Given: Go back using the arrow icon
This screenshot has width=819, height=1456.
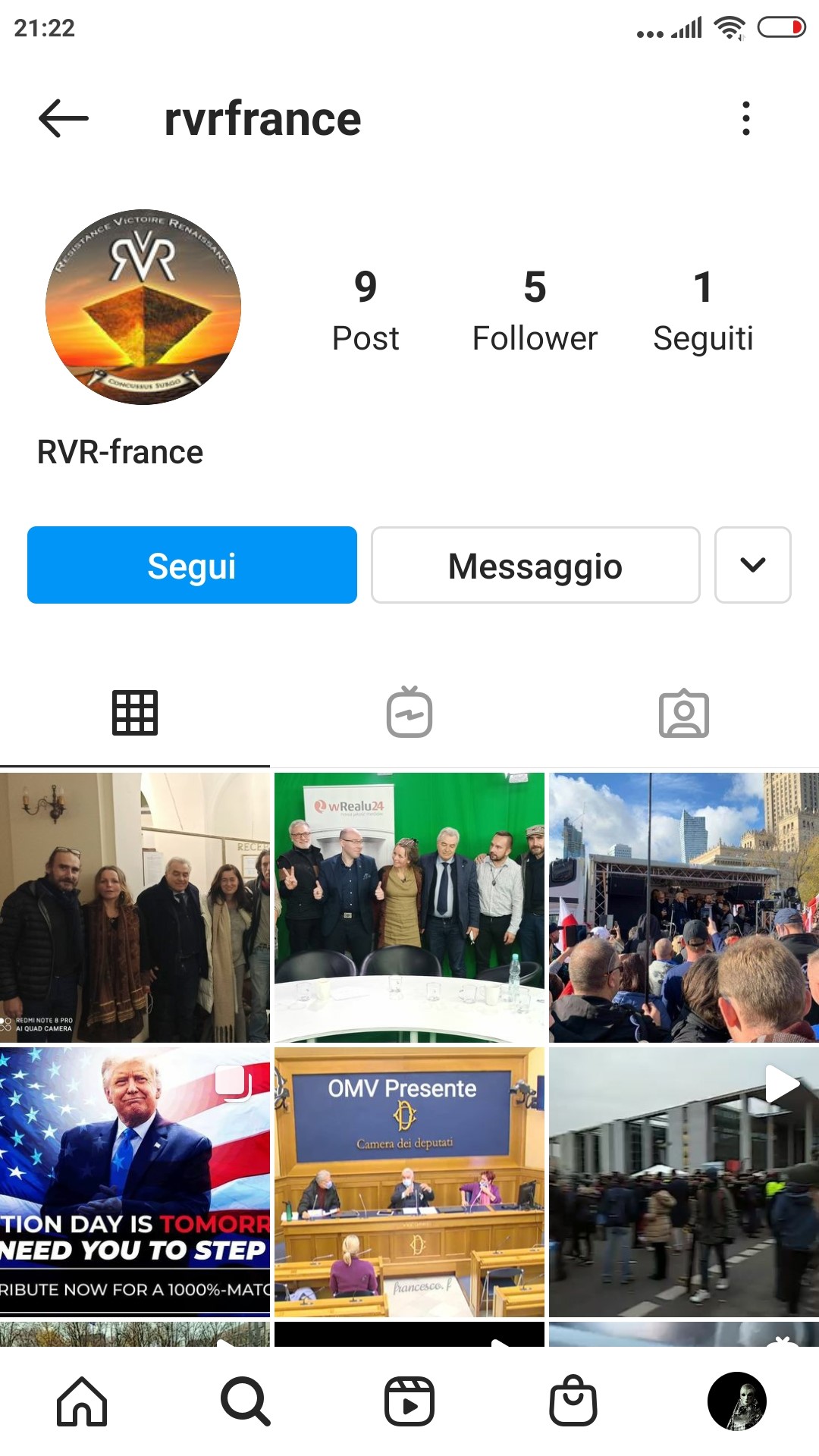Looking at the screenshot, I should (x=64, y=118).
